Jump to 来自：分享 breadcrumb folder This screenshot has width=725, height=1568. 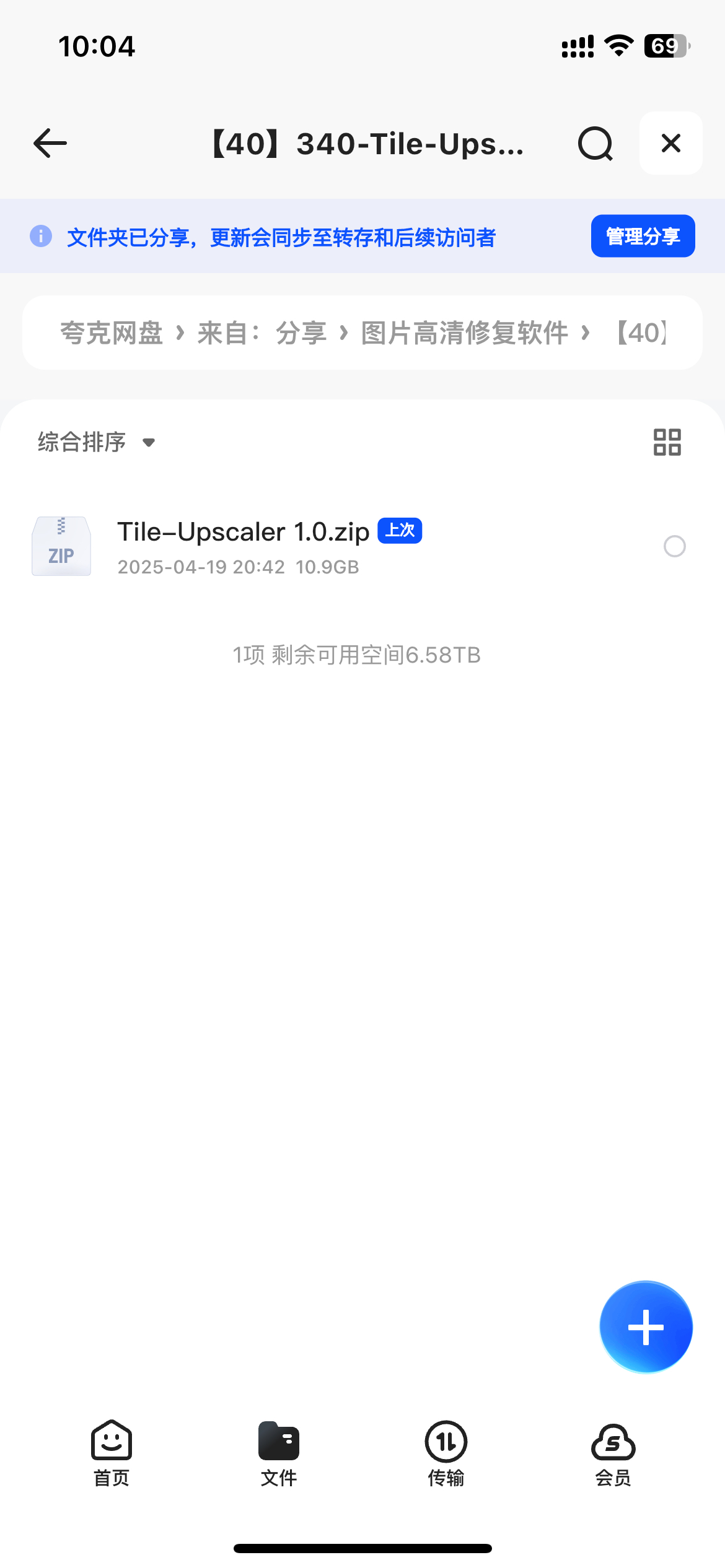[261, 333]
